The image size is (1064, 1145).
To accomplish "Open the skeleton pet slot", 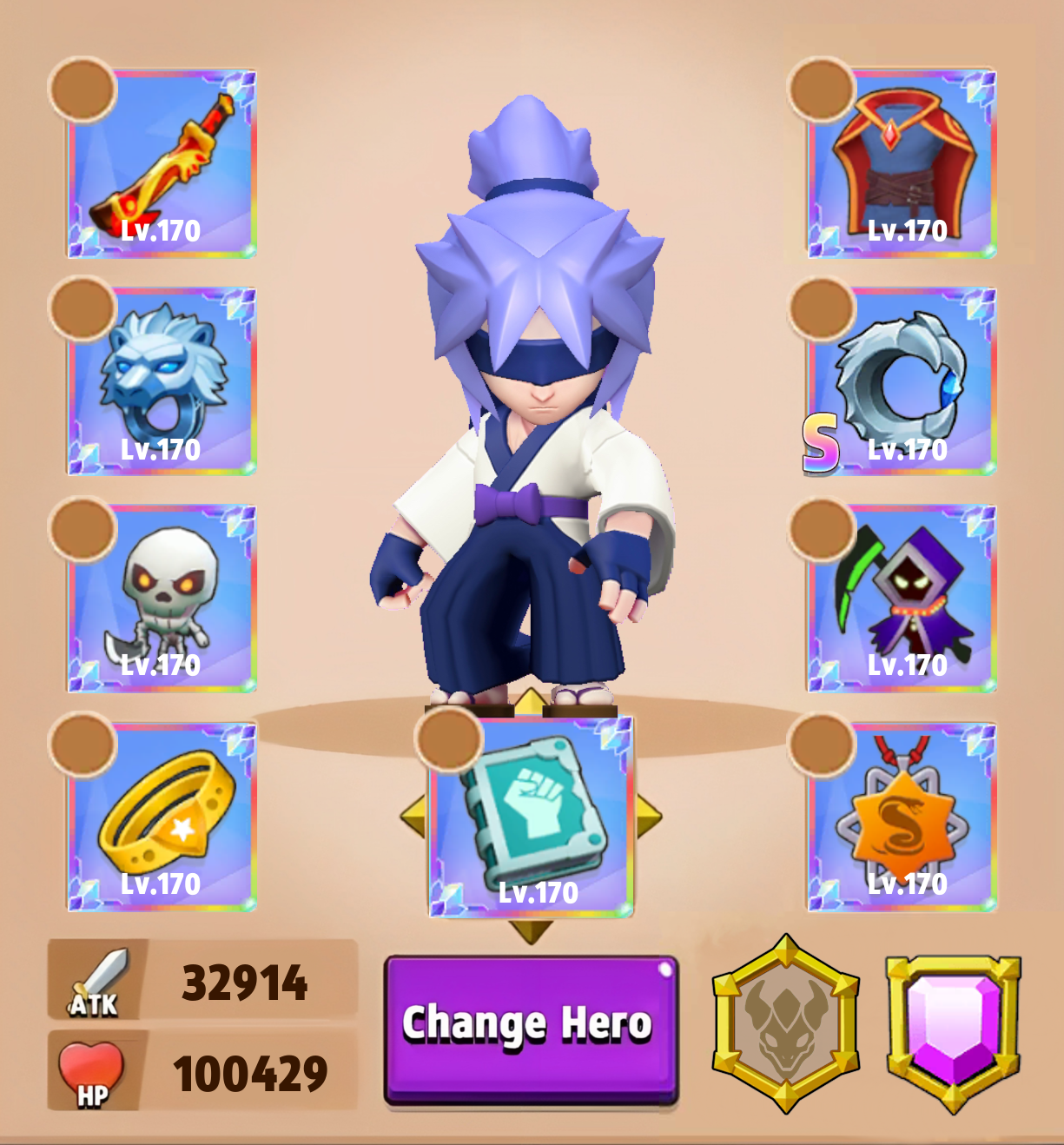I will point(162,599).
